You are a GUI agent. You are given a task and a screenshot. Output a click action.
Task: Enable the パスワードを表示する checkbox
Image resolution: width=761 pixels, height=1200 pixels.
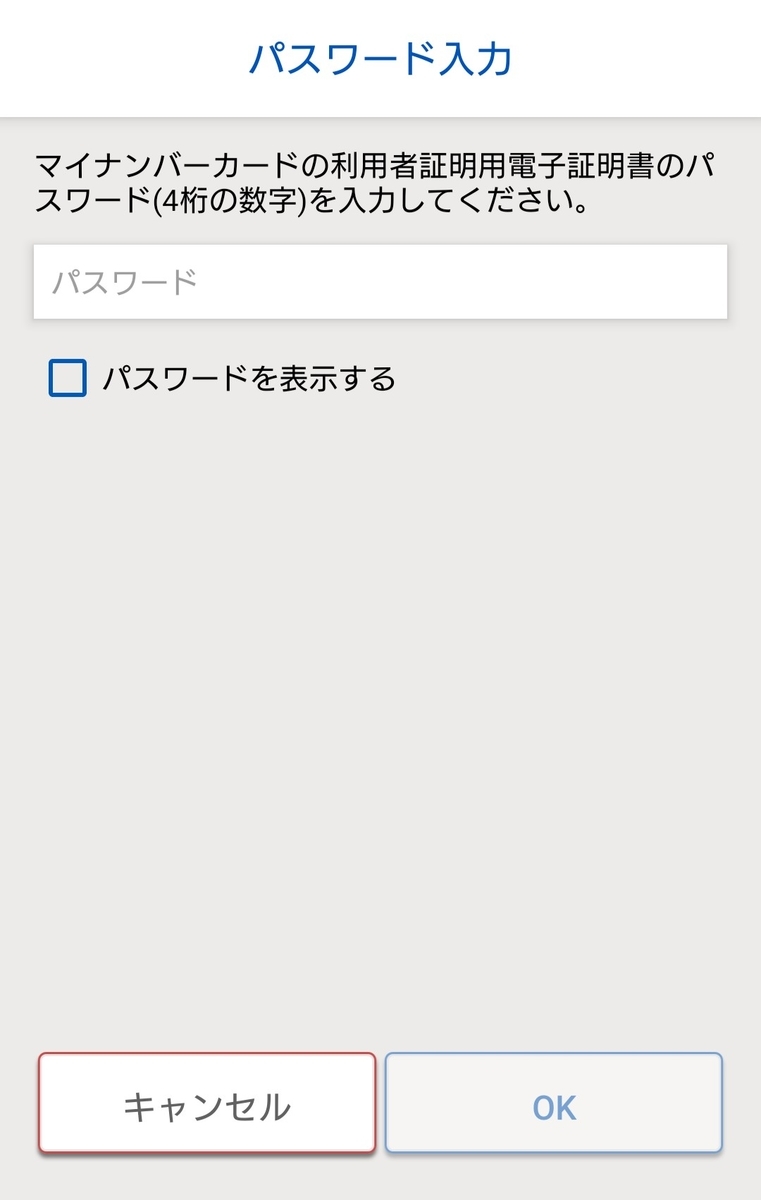[68, 379]
